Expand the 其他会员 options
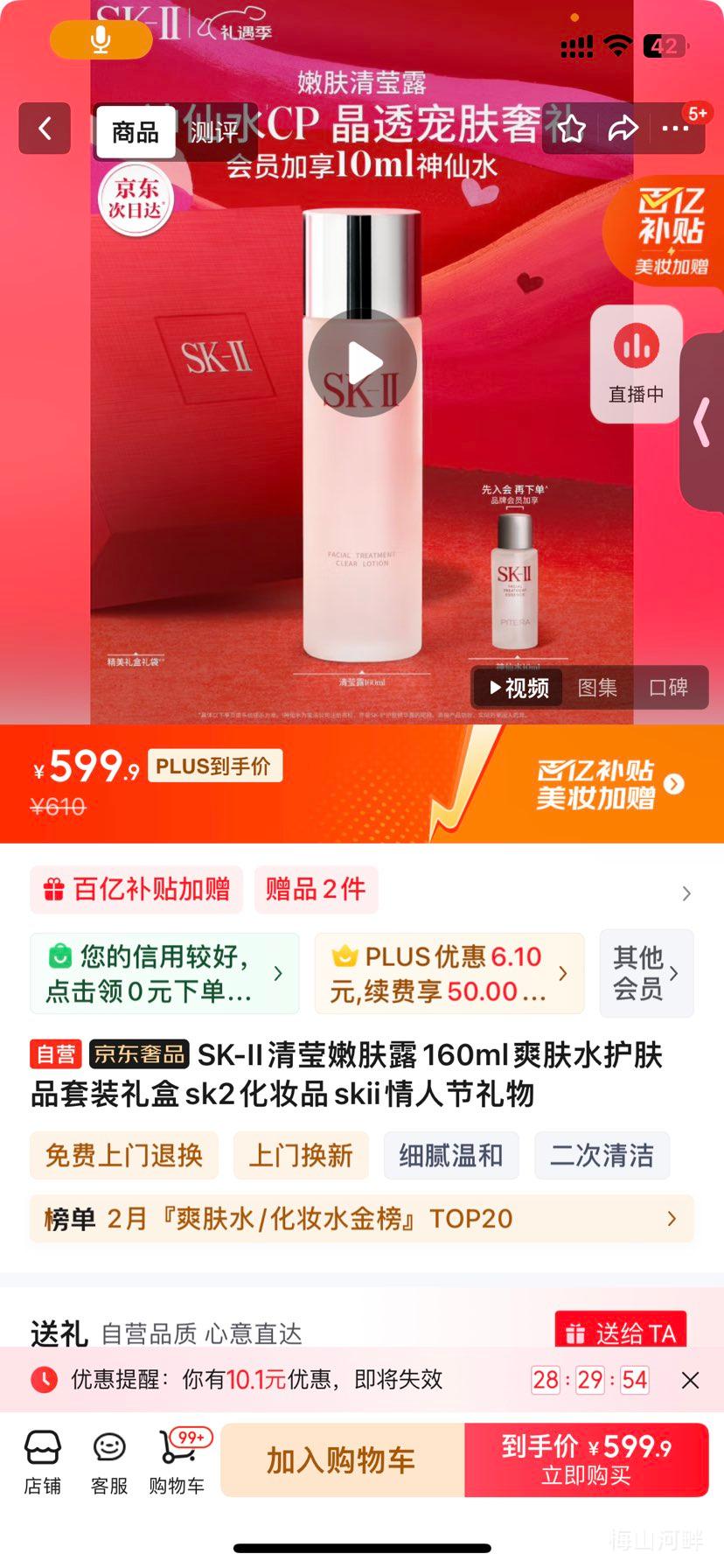 coord(646,973)
